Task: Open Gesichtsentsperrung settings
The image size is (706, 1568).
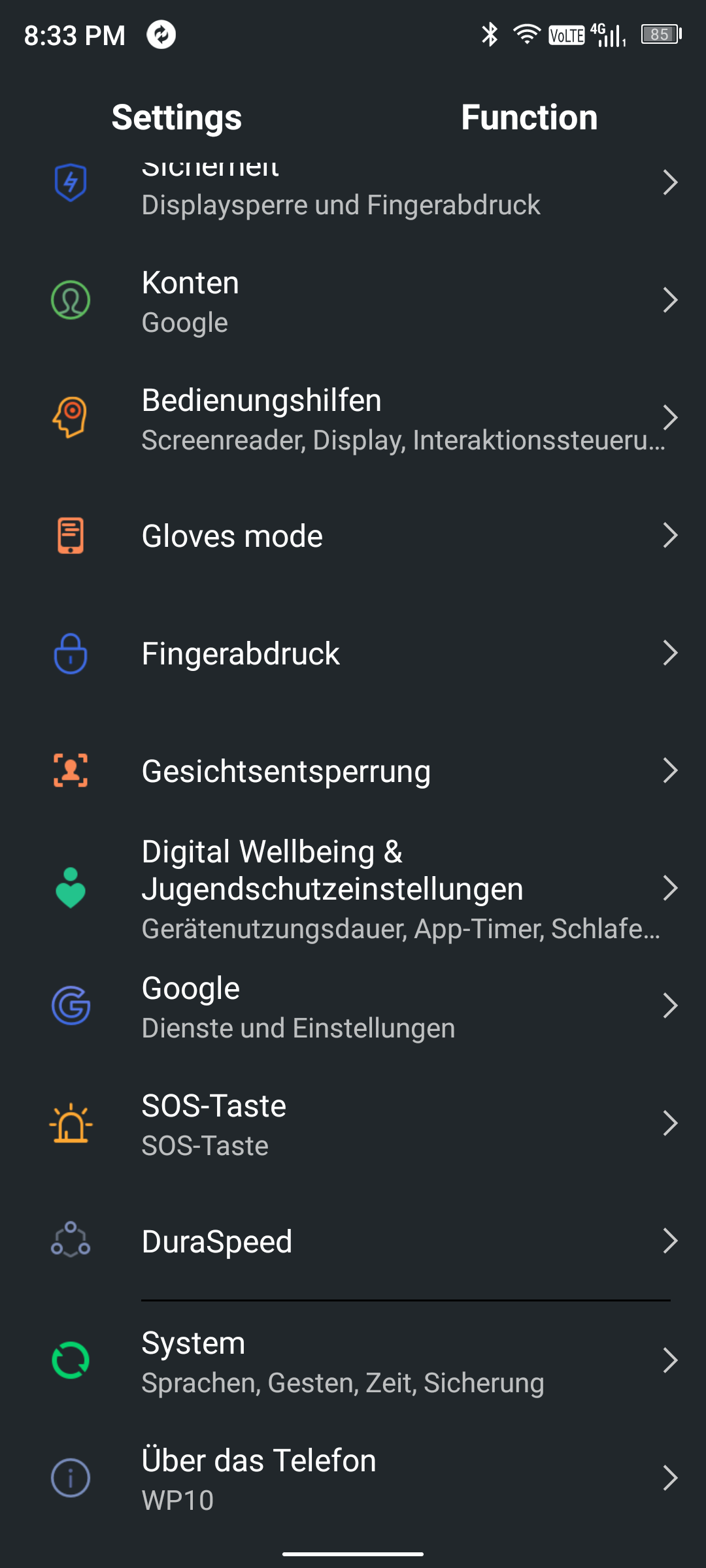Action: click(353, 771)
